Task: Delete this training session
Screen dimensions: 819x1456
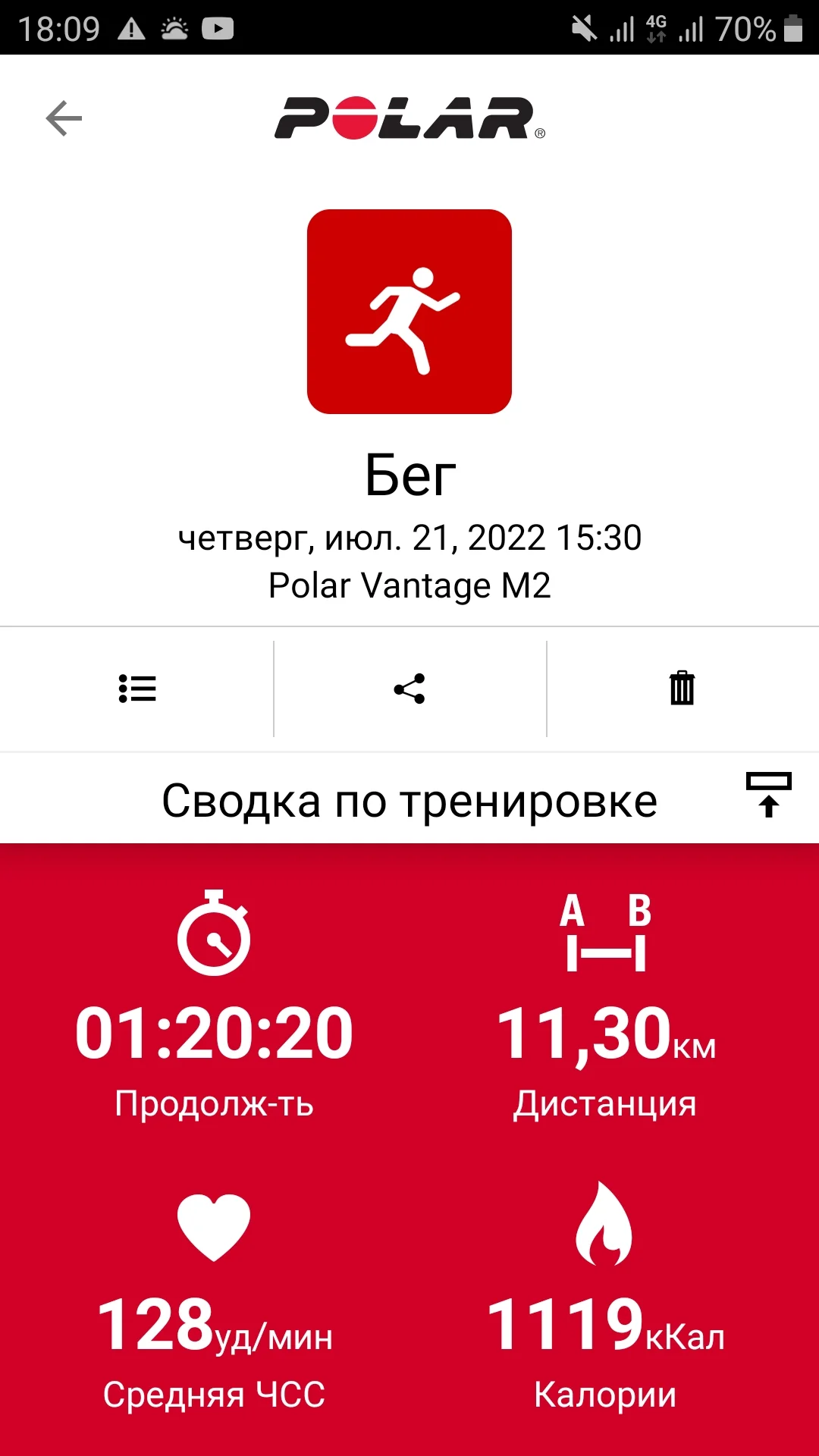Action: point(682,689)
